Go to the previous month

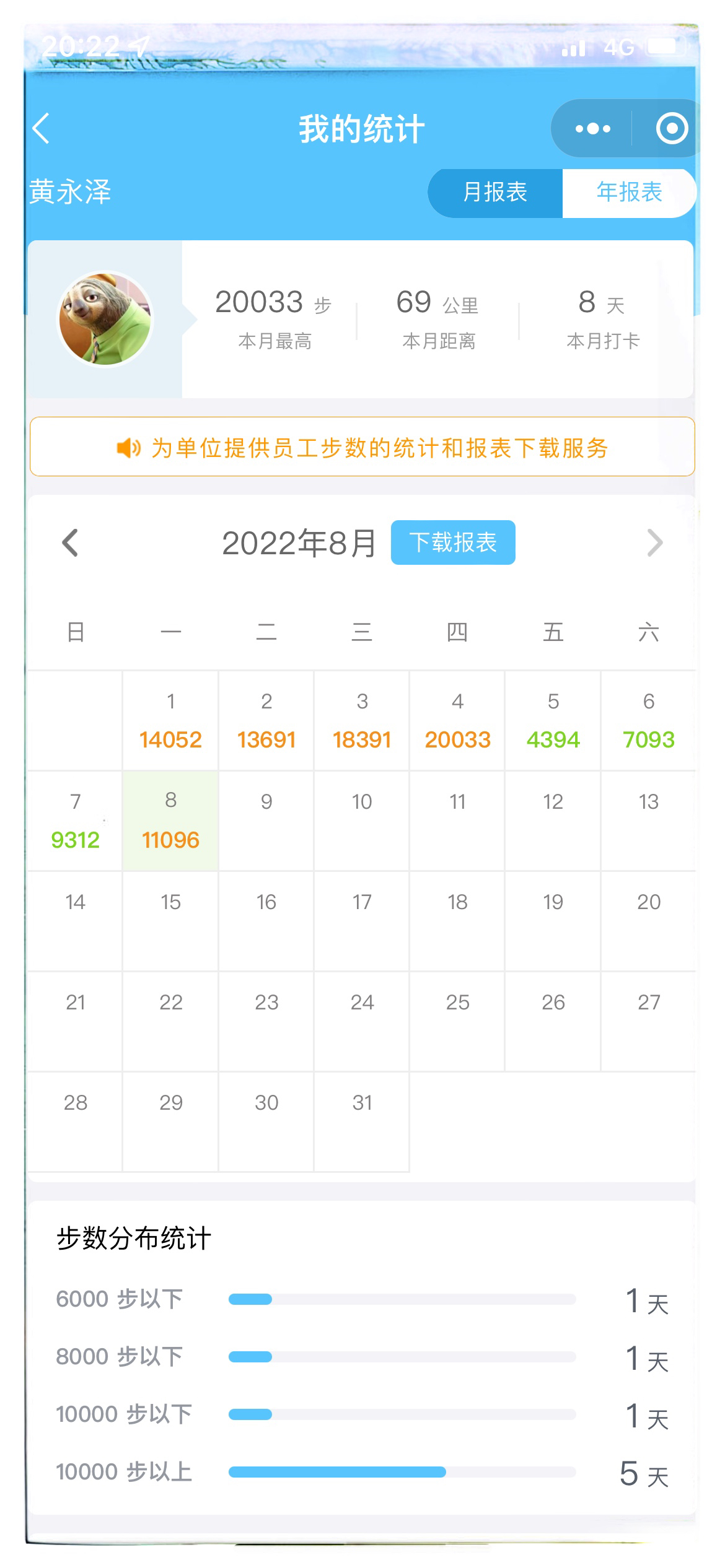coord(70,543)
